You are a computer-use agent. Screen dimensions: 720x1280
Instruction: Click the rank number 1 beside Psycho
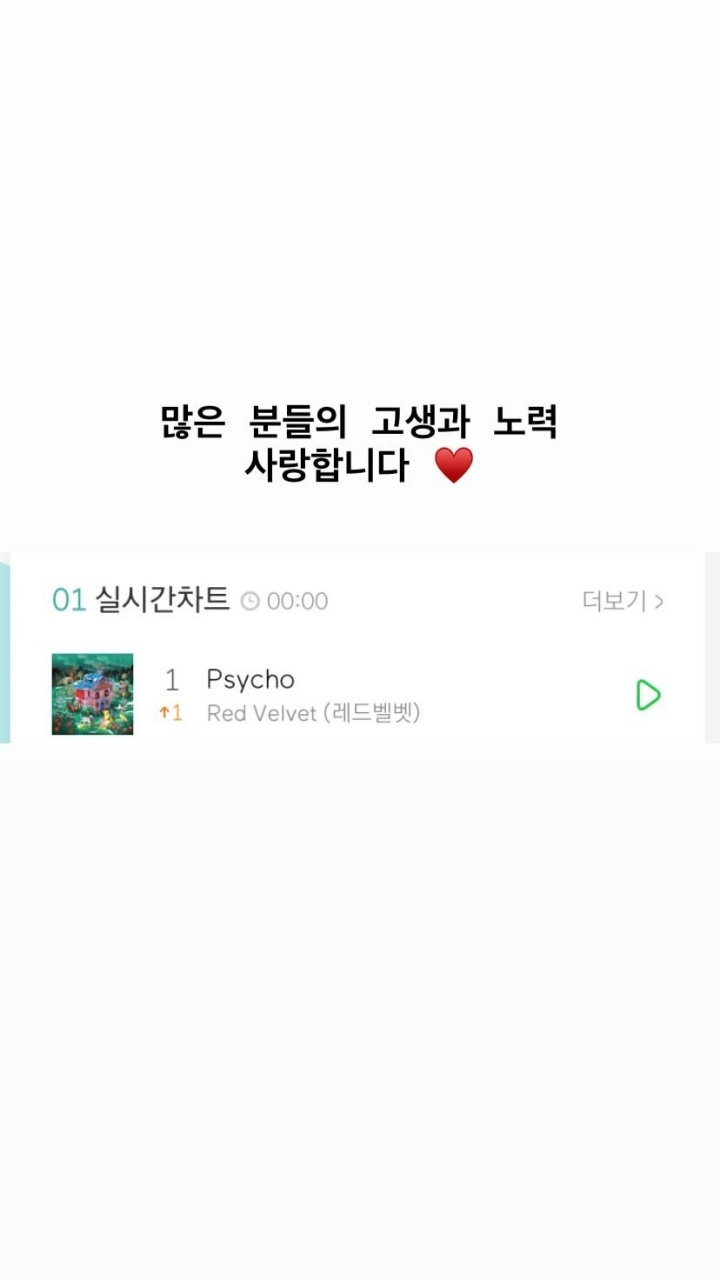click(x=170, y=679)
